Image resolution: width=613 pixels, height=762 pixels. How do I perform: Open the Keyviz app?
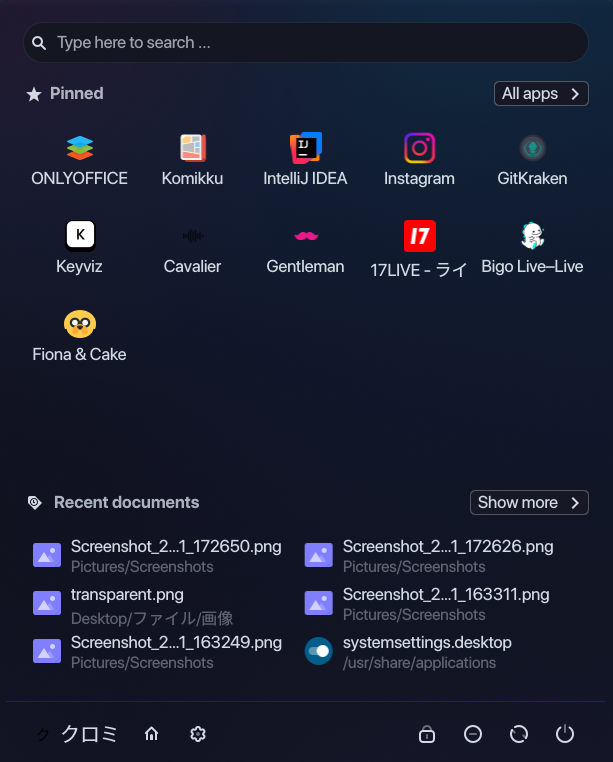[80, 248]
